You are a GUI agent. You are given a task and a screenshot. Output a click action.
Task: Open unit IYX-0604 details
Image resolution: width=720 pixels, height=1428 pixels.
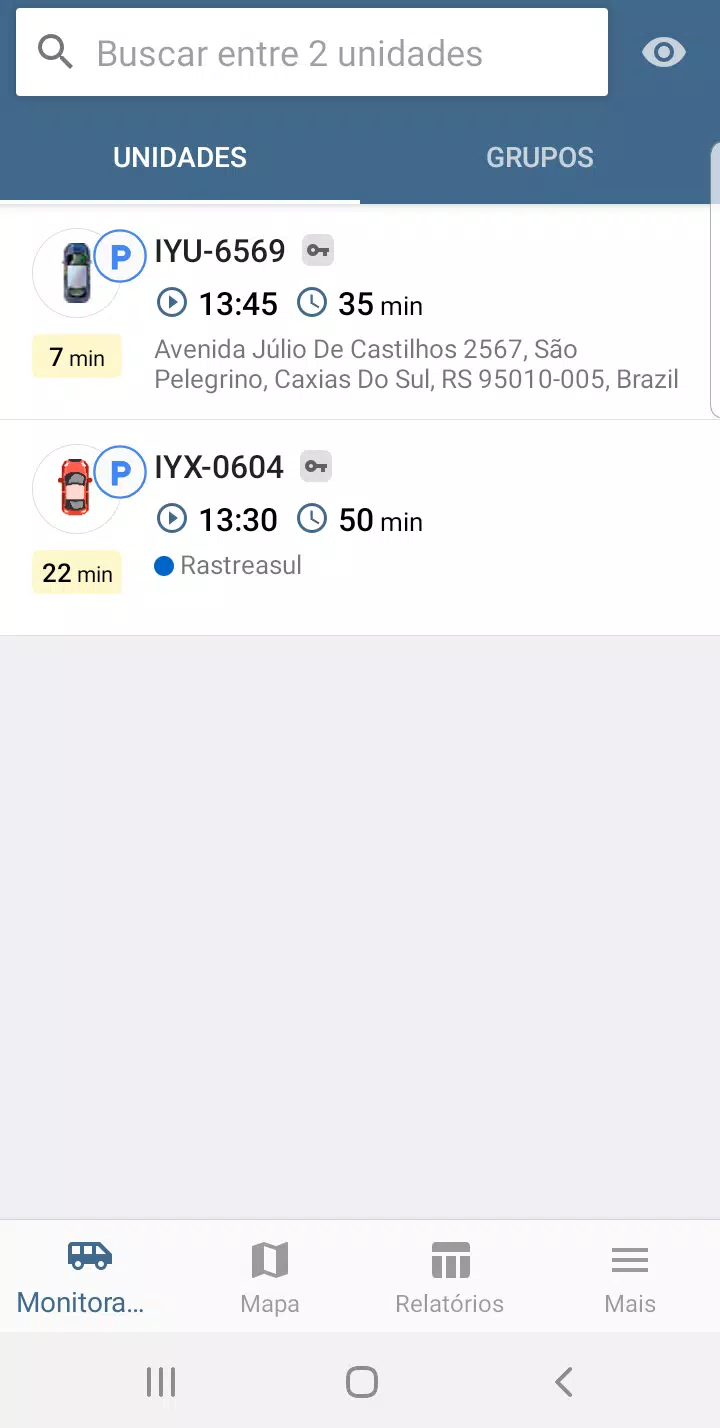click(360, 528)
